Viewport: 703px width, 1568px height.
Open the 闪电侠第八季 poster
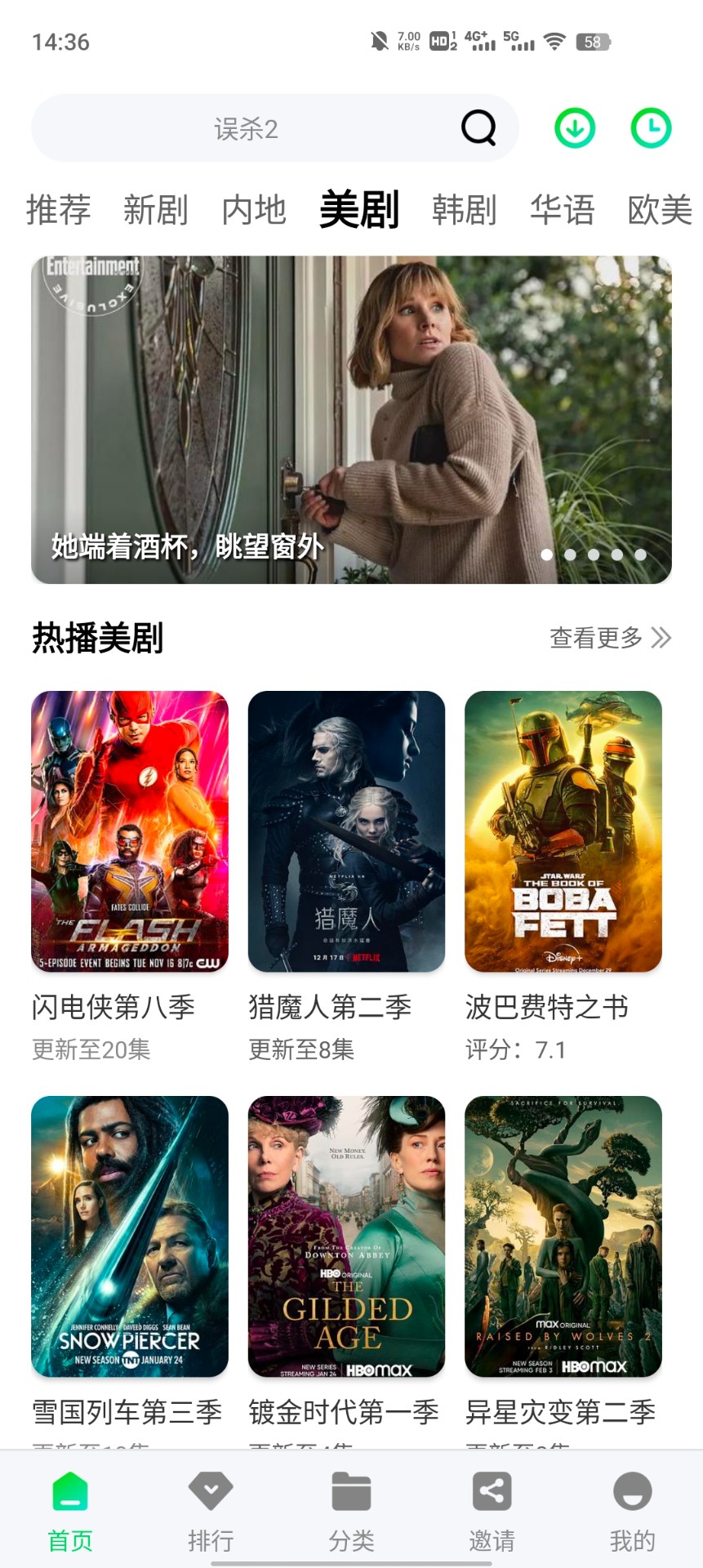click(x=131, y=831)
